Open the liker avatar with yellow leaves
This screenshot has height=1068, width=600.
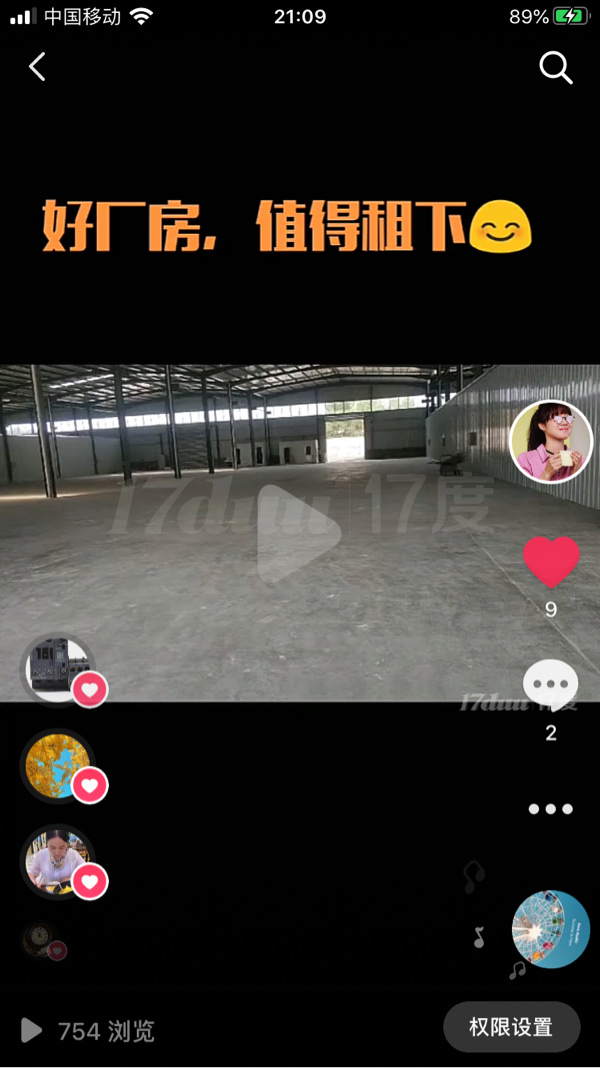click(x=58, y=765)
